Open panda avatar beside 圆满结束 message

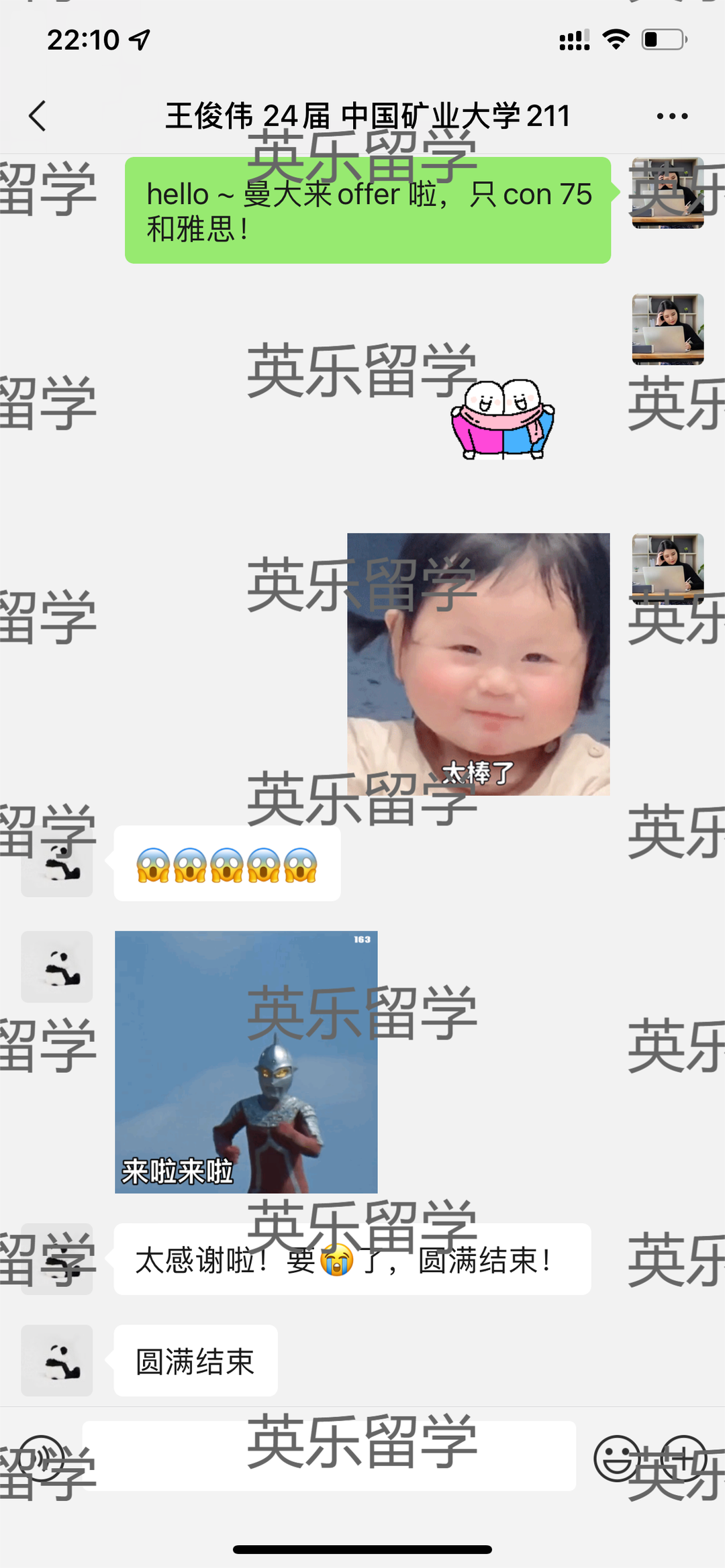point(57,1360)
